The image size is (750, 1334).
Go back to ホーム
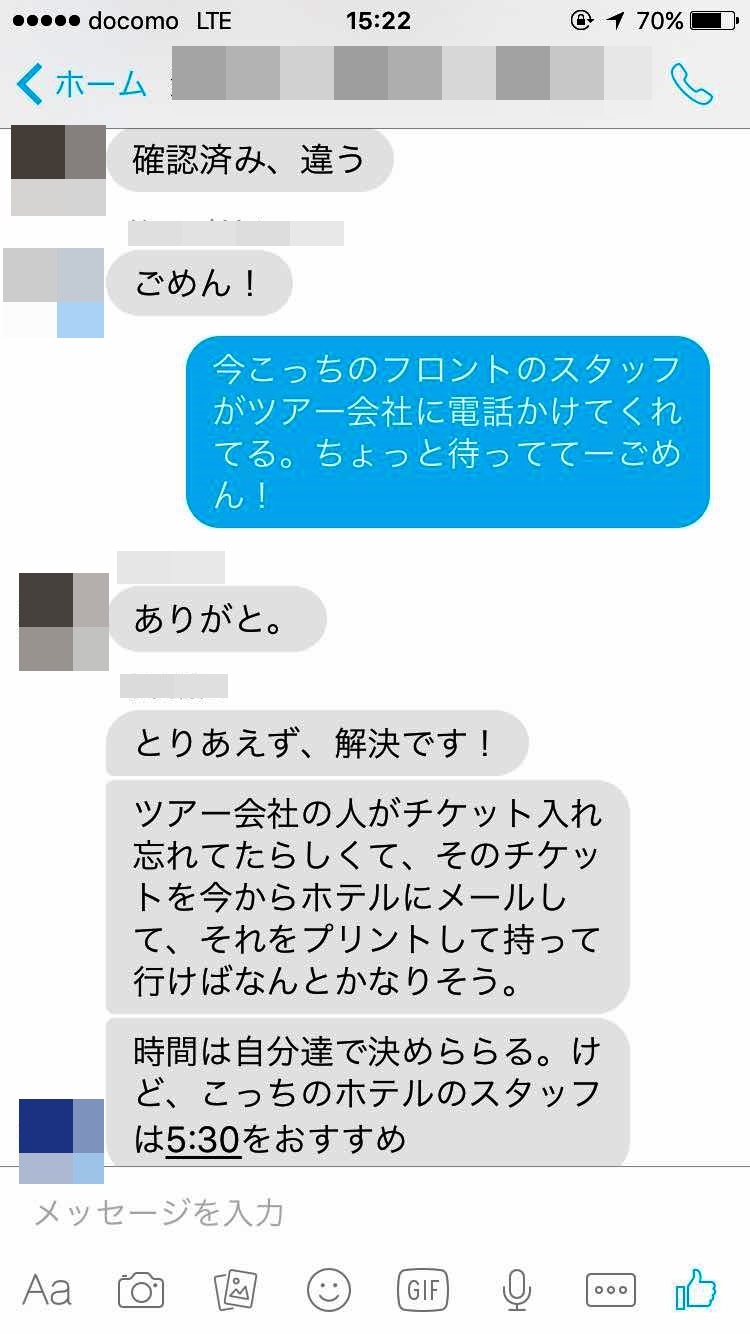coord(82,85)
